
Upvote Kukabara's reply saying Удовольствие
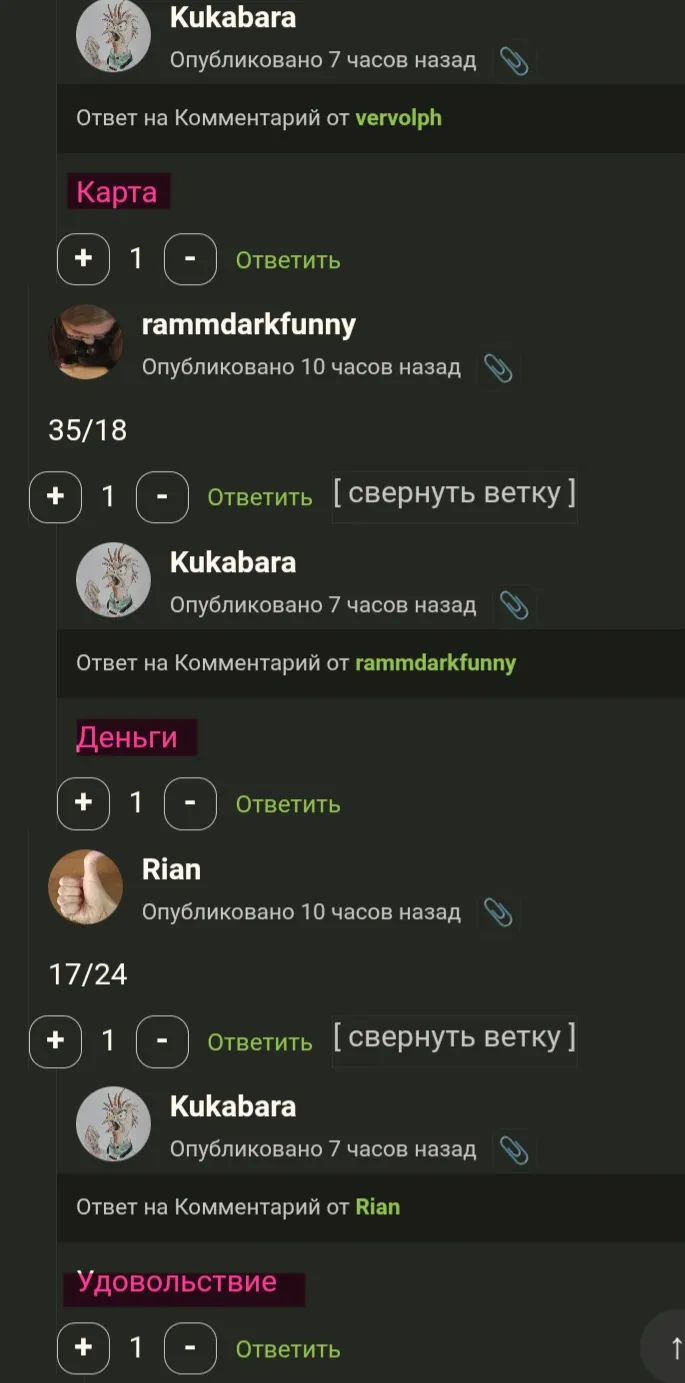(83, 1348)
